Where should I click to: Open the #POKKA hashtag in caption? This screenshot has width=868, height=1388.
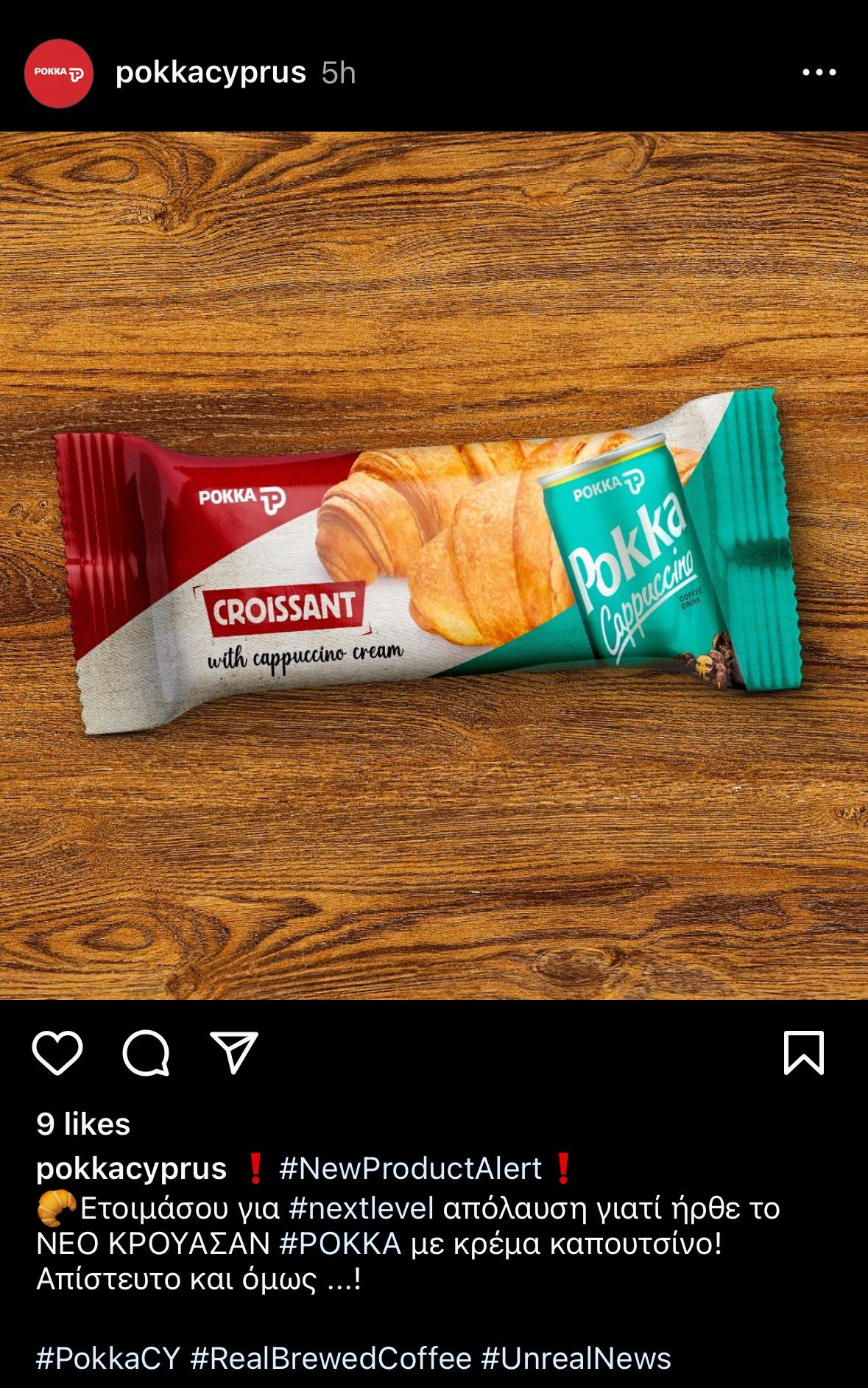(x=340, y=1244)
